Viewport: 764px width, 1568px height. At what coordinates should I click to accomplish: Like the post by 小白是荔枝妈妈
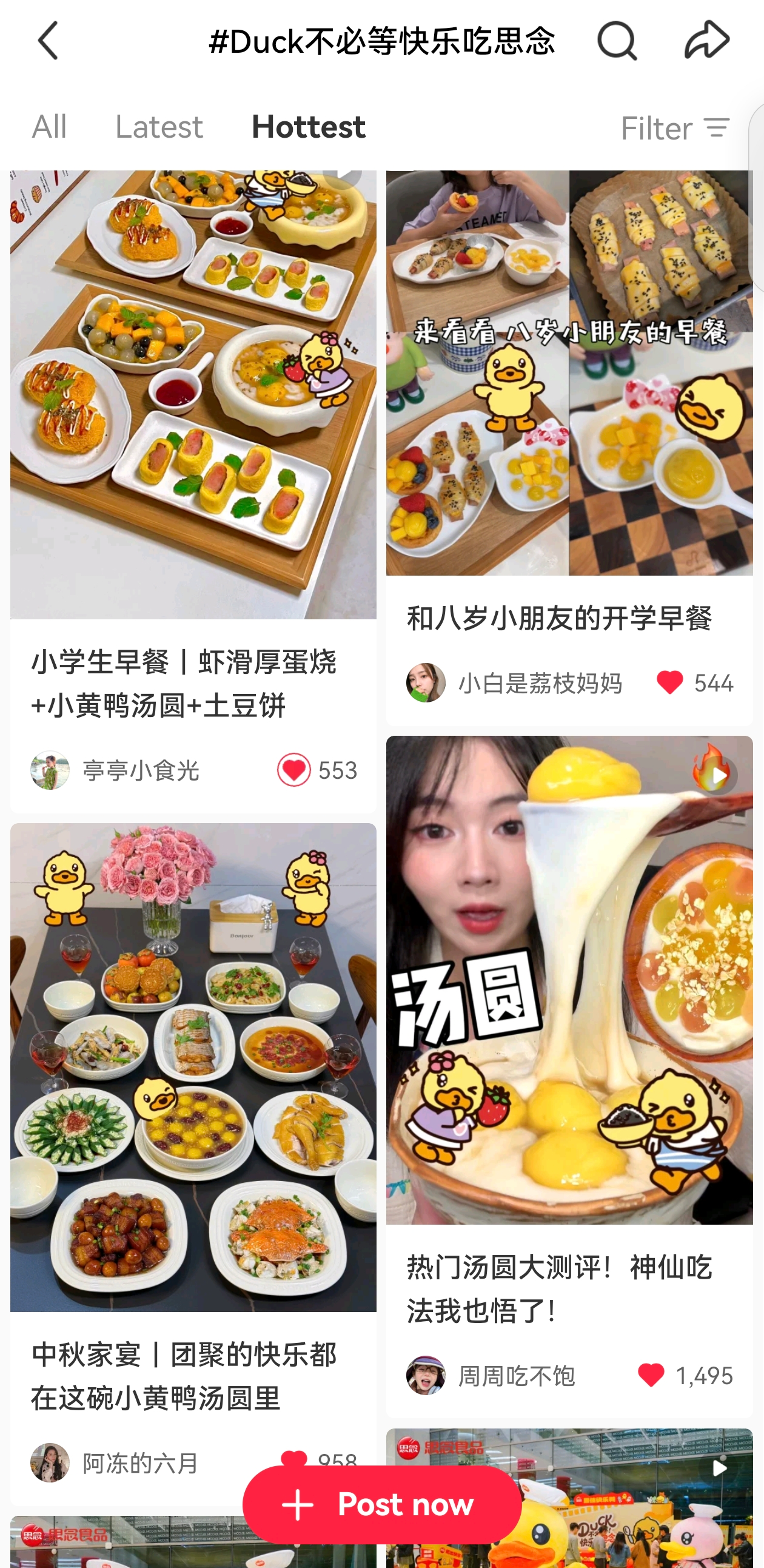[670, 682]
